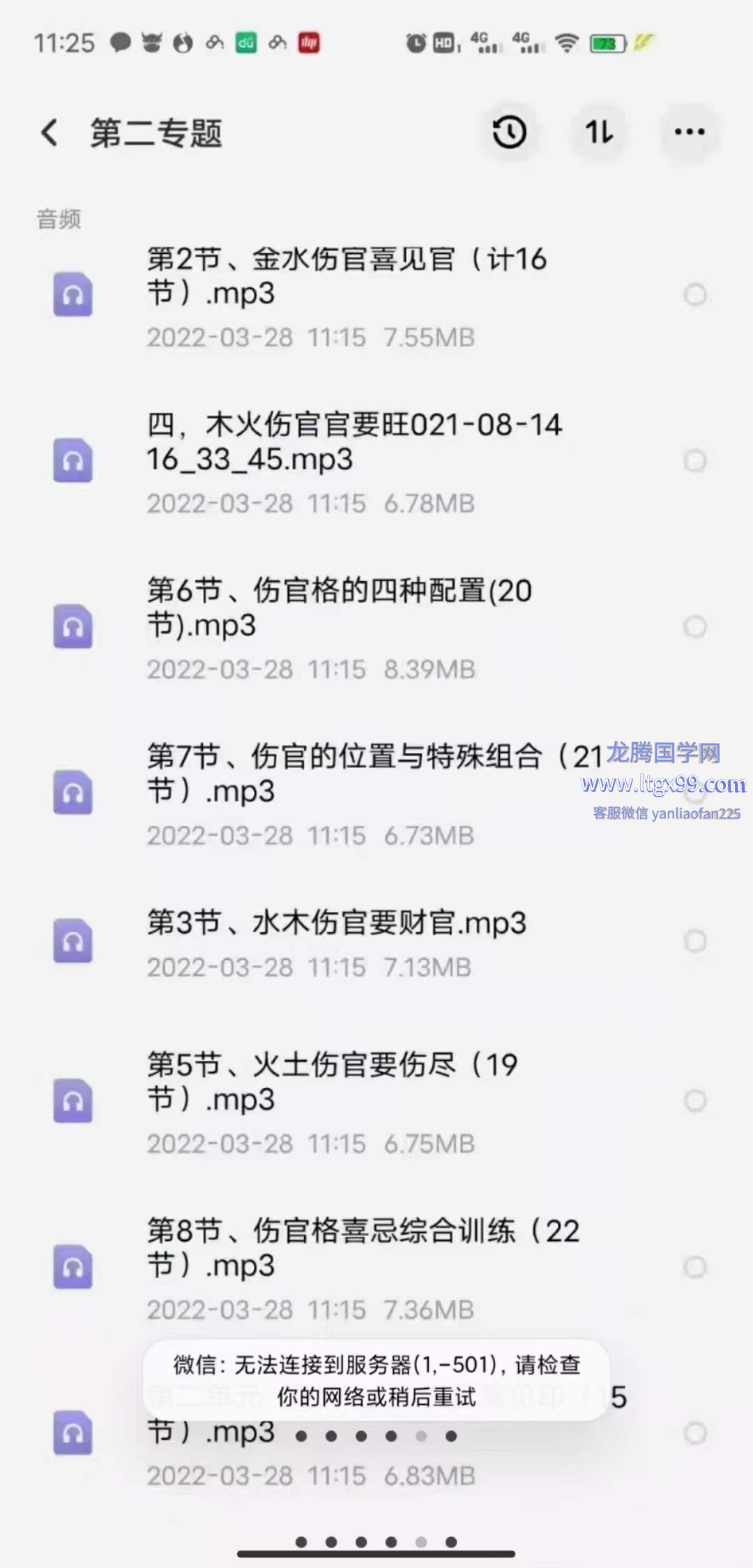Tick the checkbox of the 6.83MB file

tap(695, 1433)
